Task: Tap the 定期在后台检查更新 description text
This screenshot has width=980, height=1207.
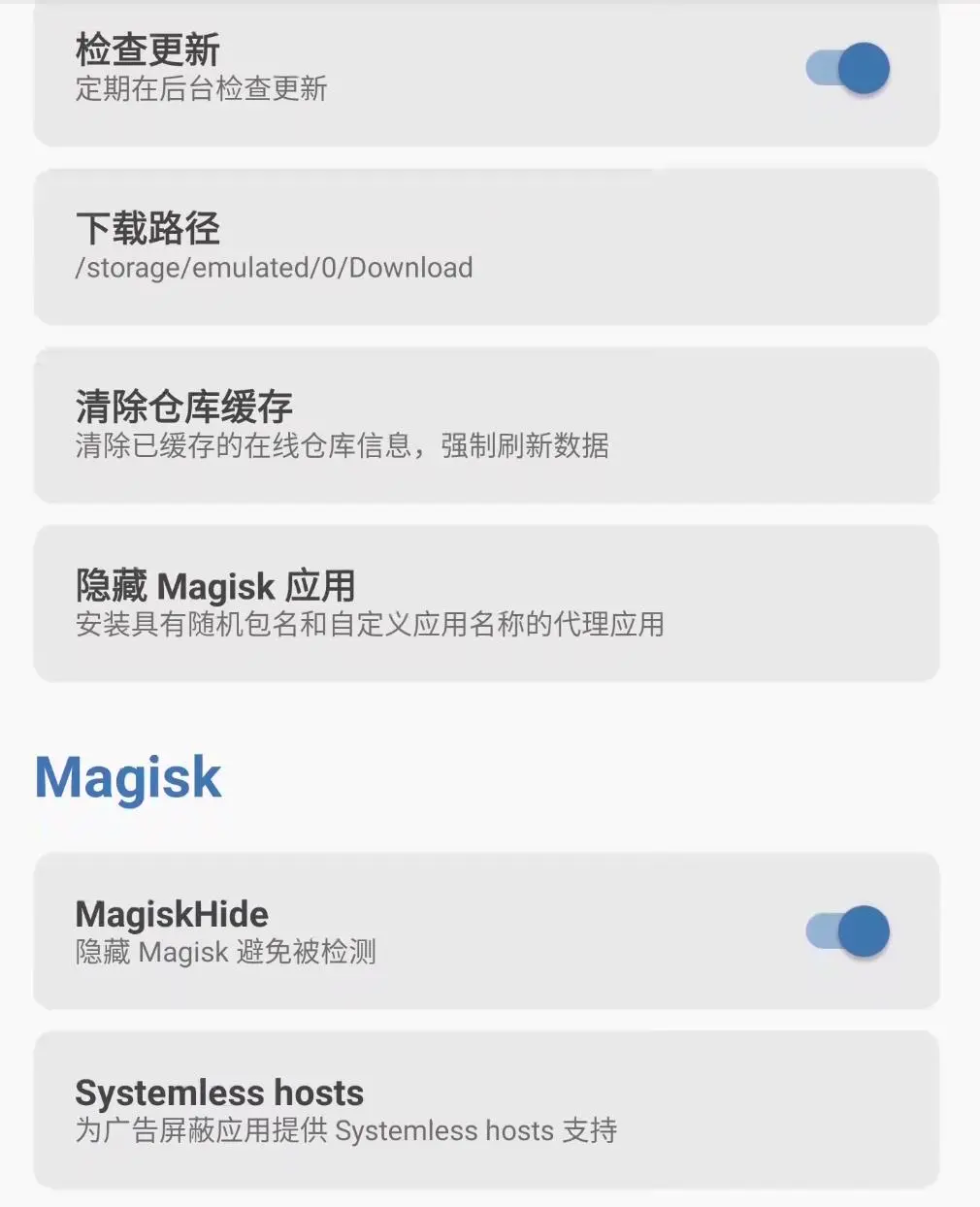Action: pos(202,89)
